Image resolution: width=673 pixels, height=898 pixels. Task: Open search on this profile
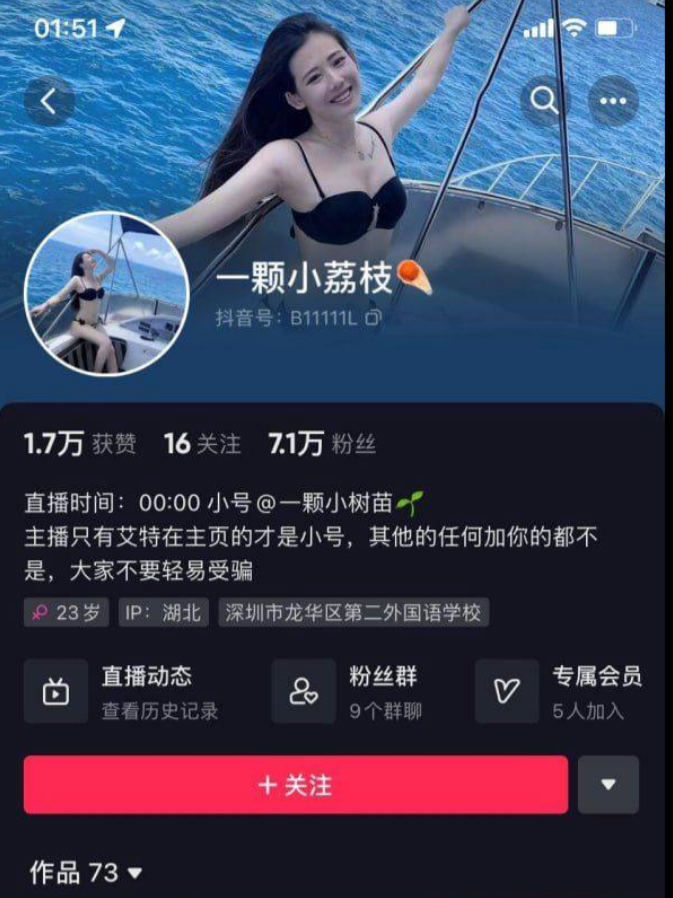545,100
